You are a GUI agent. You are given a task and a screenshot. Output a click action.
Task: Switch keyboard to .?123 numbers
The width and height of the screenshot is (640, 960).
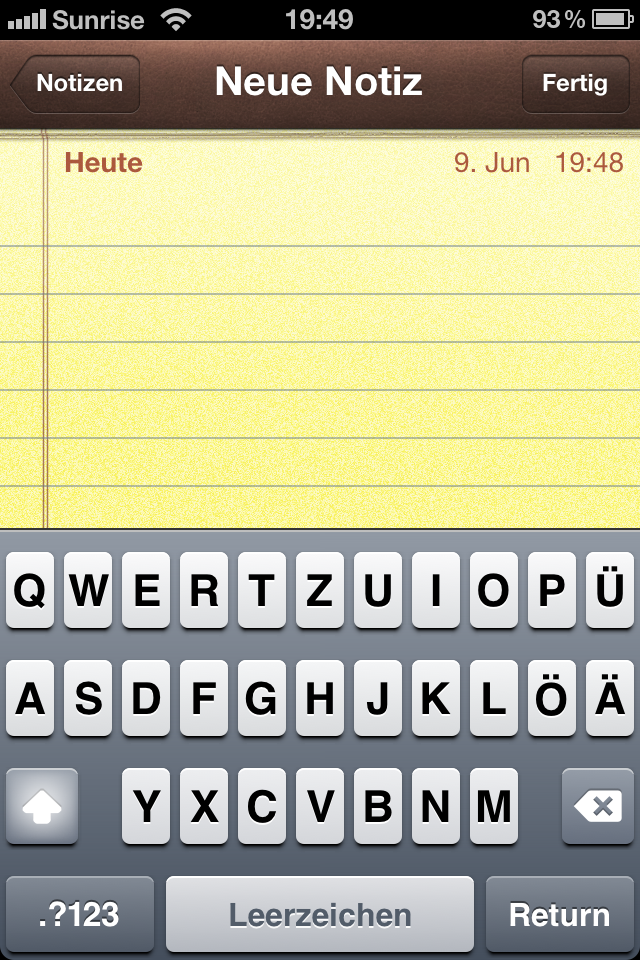80,914
